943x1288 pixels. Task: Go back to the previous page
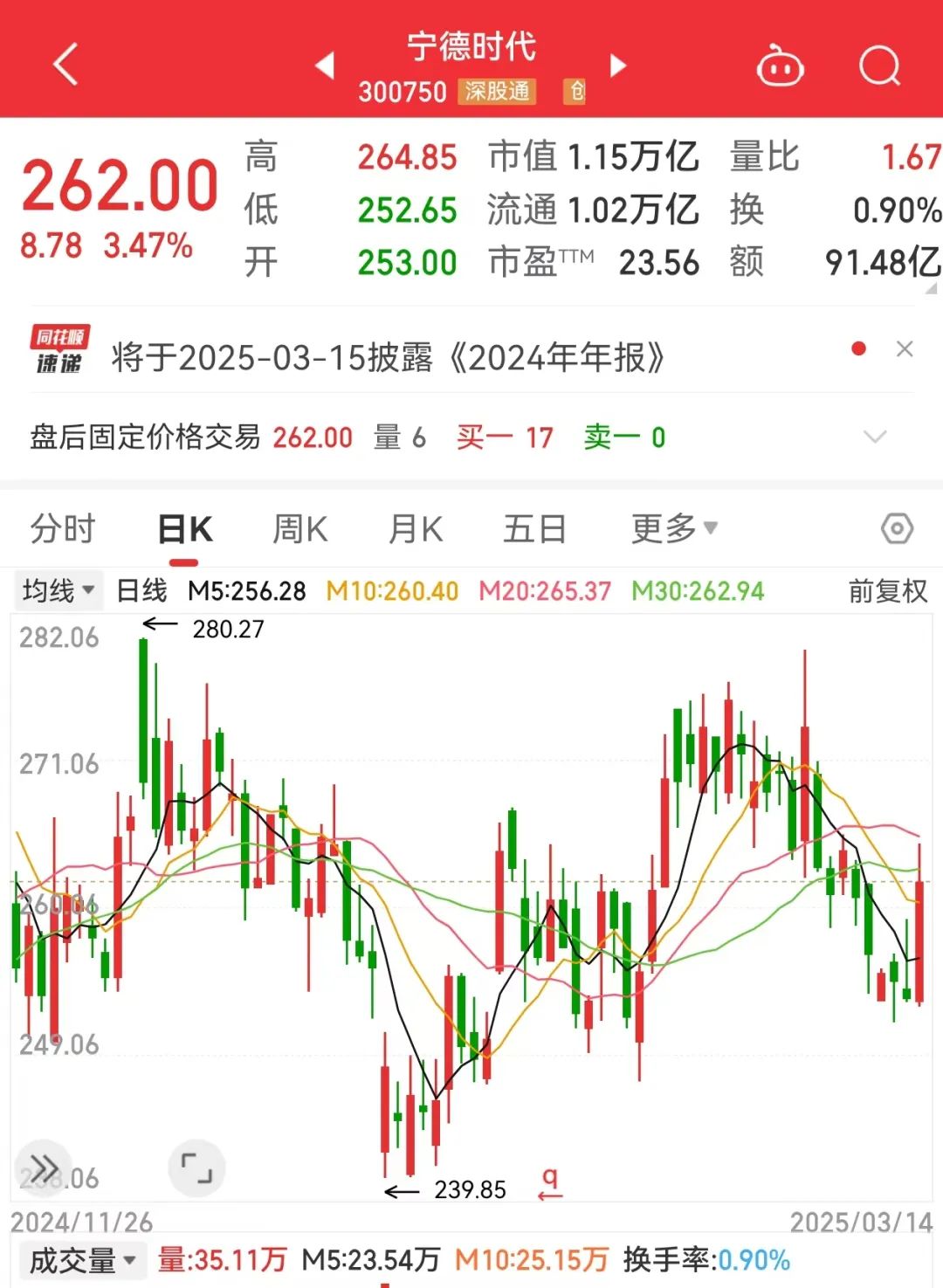[x=65, y=65]
